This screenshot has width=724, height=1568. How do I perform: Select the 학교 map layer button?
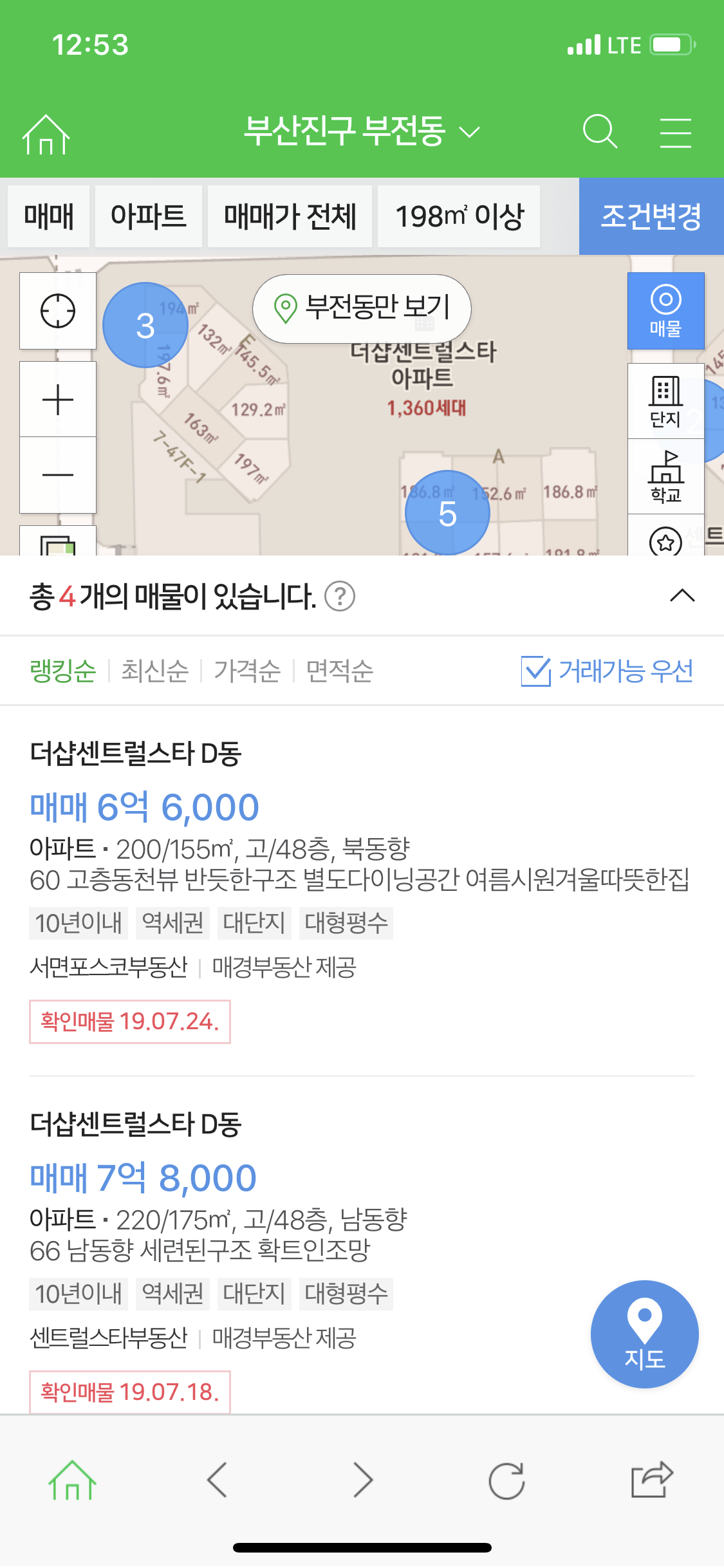pos(665,476)
